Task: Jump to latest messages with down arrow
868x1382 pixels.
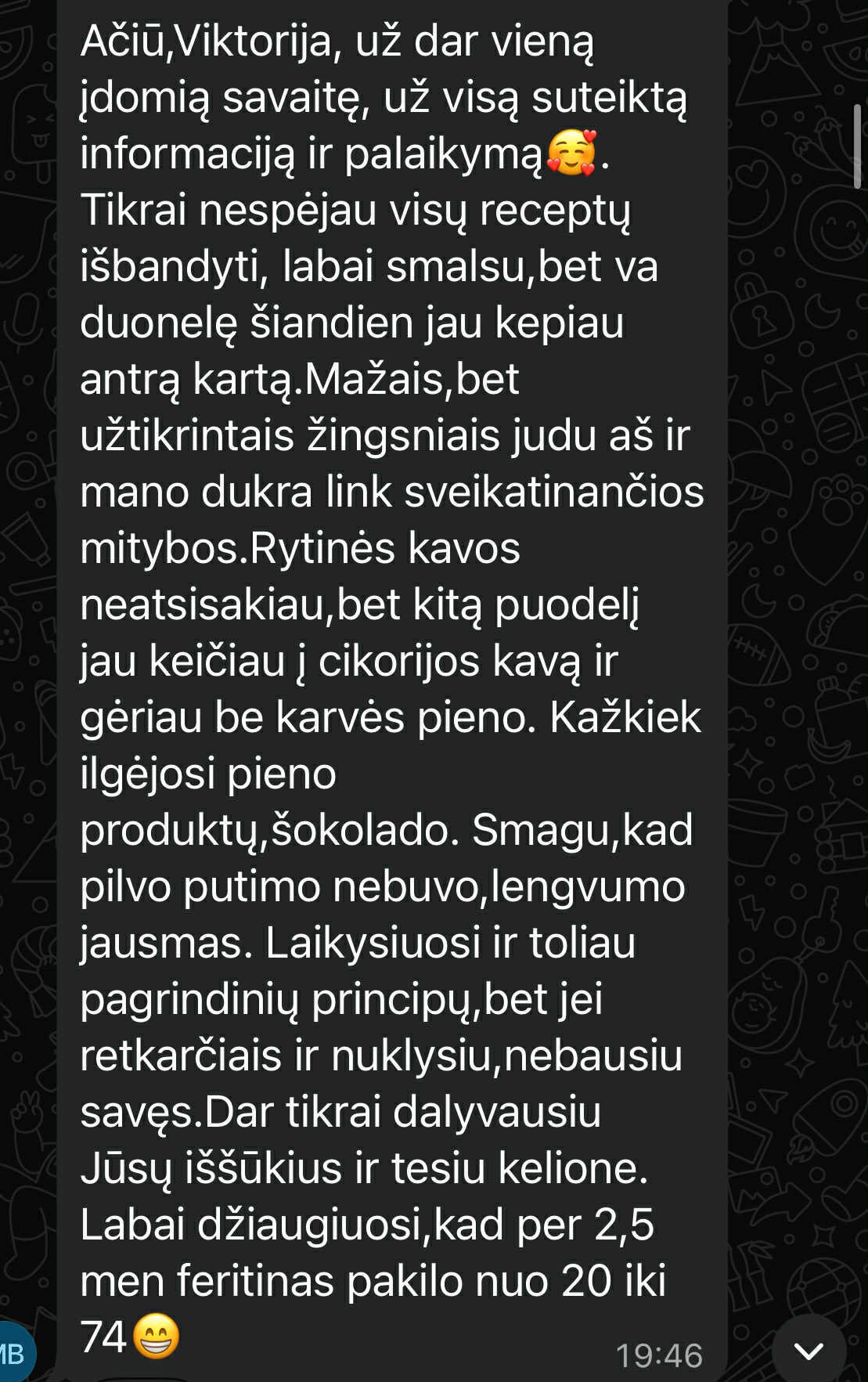Action: pos(808,1351)
